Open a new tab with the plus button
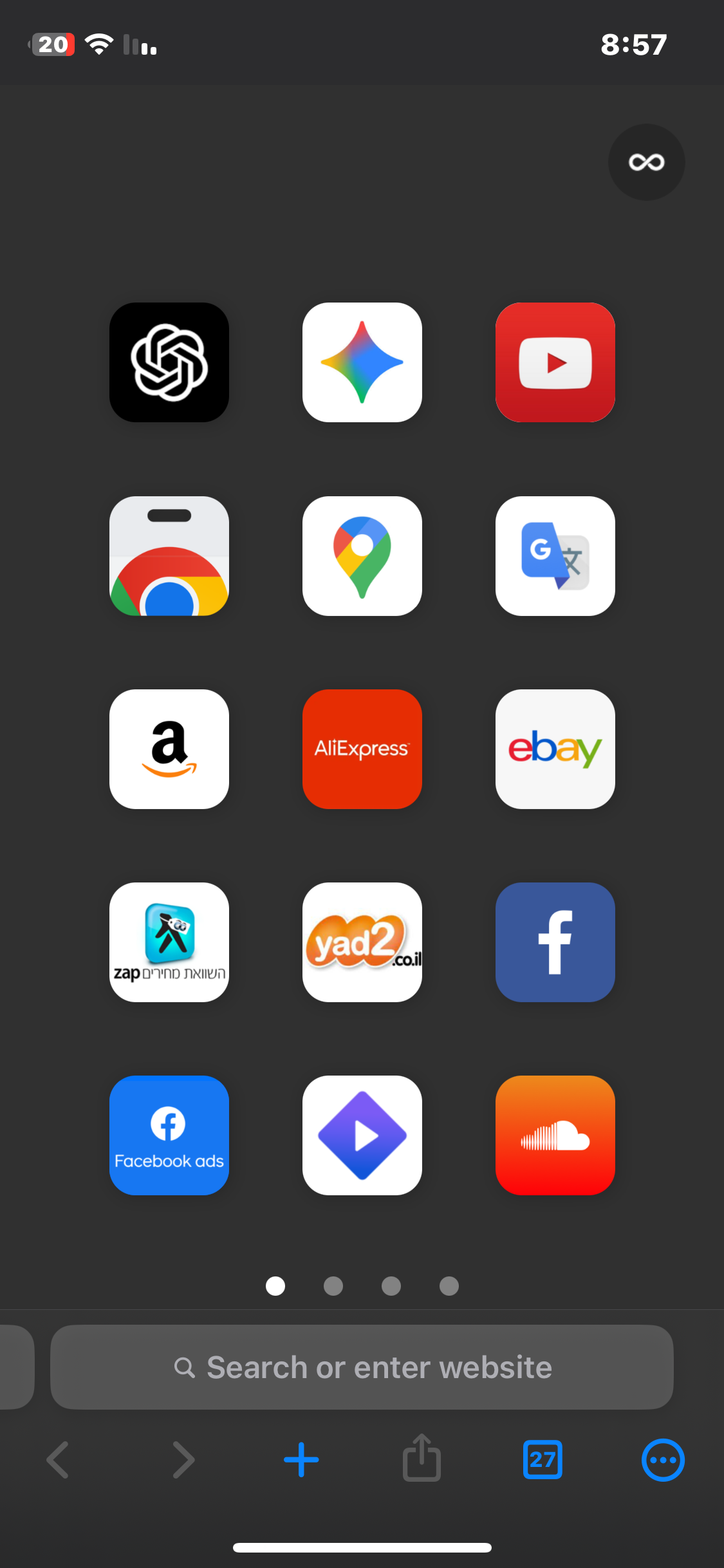724x1568 pixels. (301, 1460)
